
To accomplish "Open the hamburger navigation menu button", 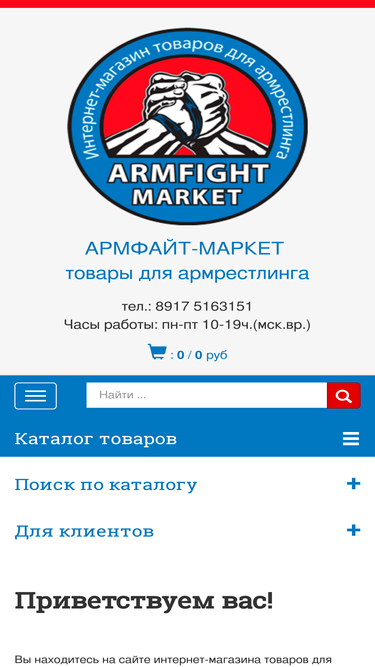I will pyautogui.click(x=35, y=396).
